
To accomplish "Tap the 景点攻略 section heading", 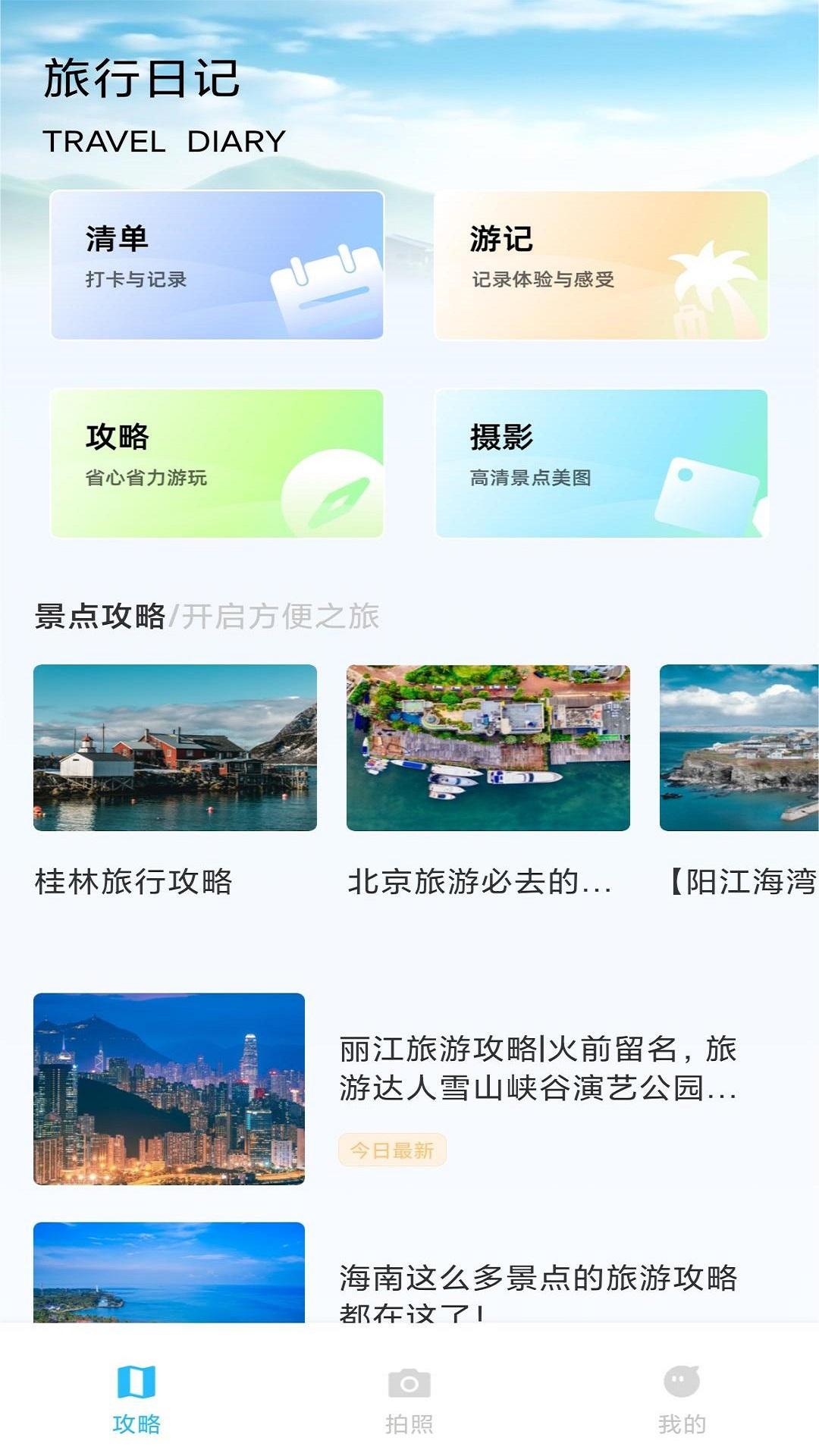I will [101, 617].
